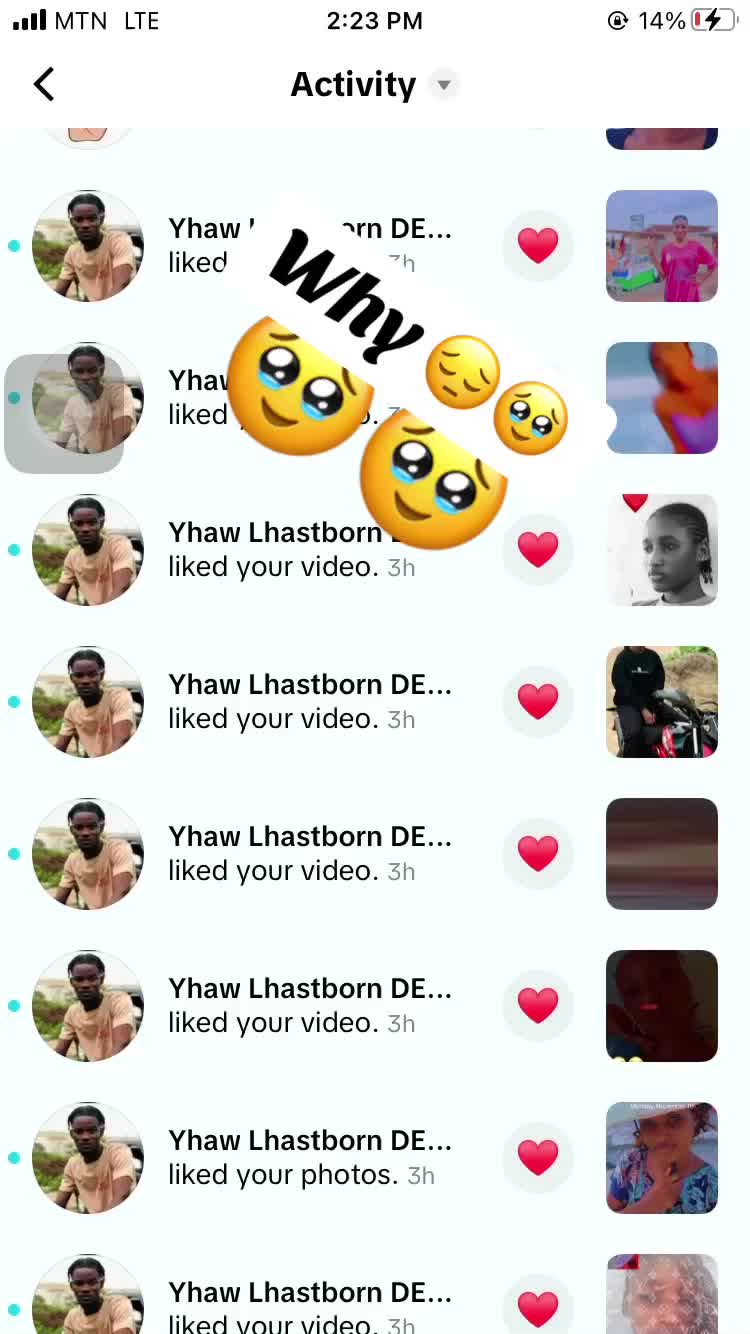Open the motorcycle video thumbnail

point(661,702)
